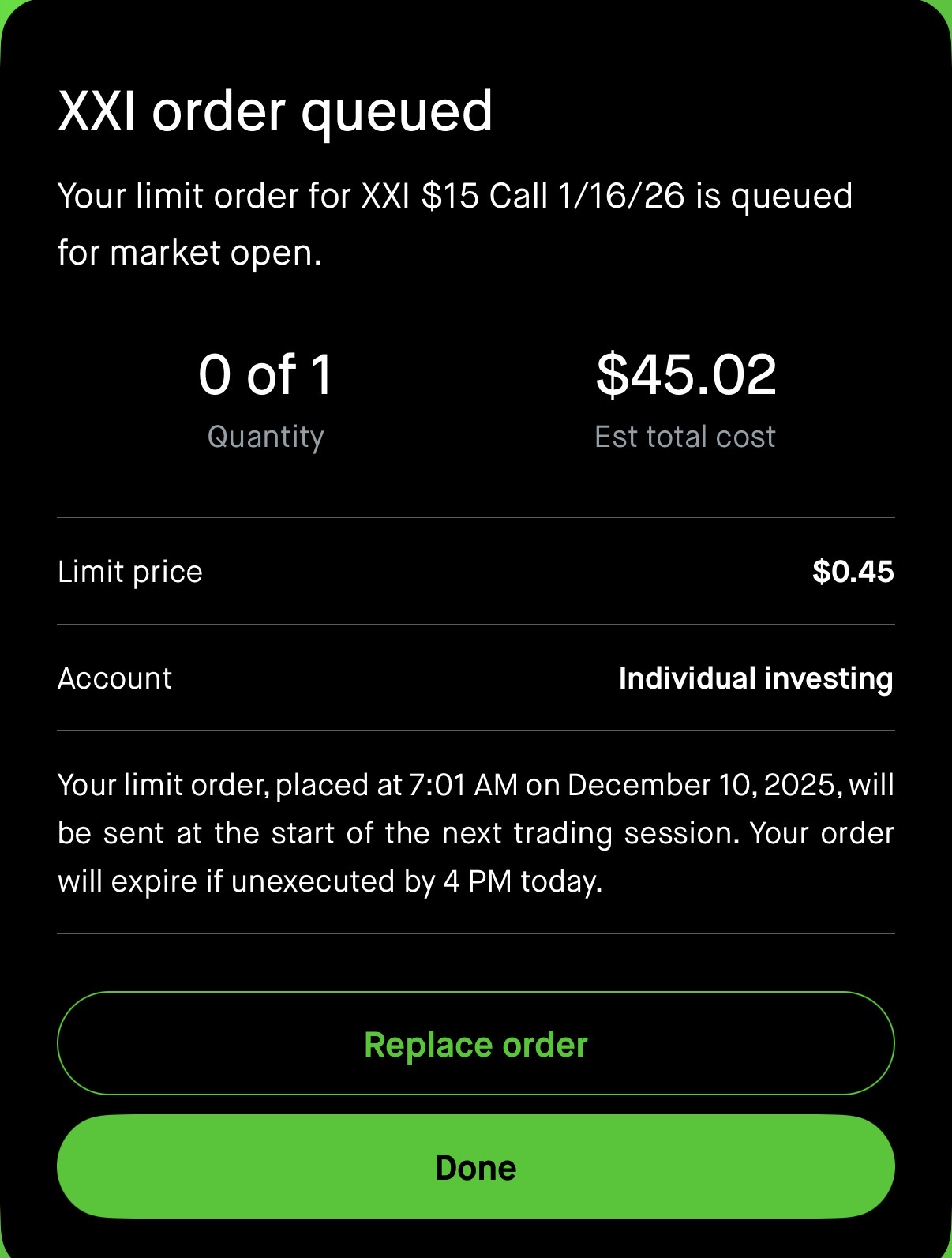This screenshot has width=952, height=1258.
Task: Tap the Replace order button
Action: [x=475, y=1043]
